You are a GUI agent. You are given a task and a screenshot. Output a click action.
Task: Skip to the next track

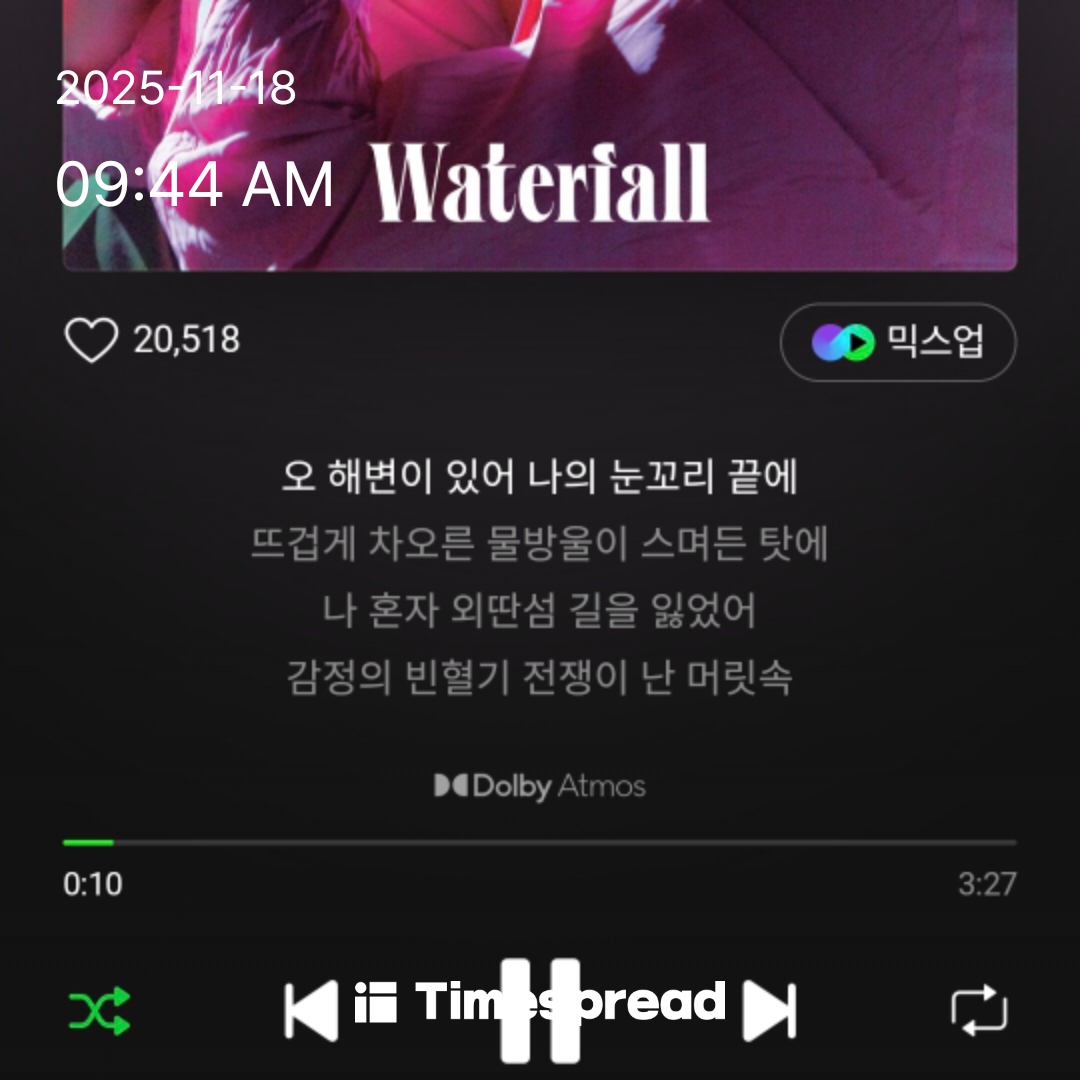point(770,1011)
